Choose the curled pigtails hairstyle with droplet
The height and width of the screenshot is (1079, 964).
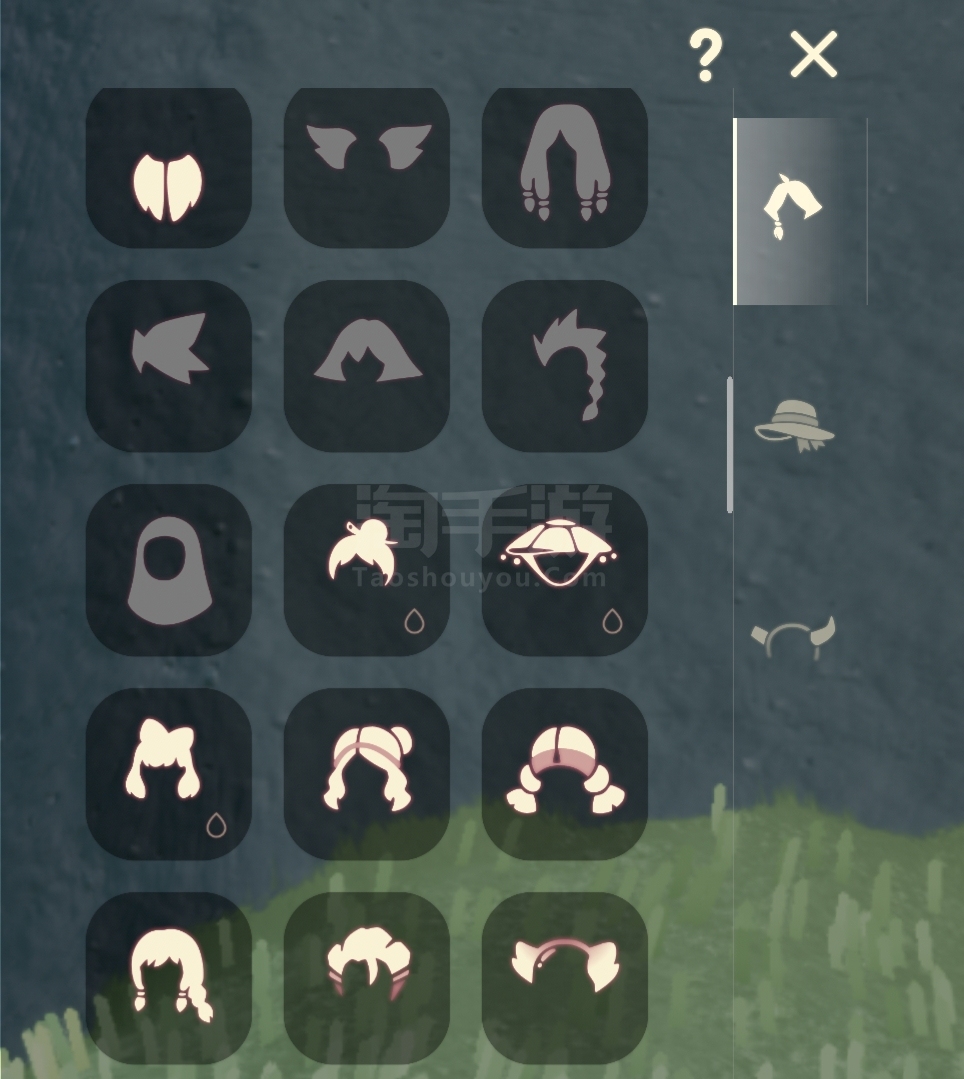click(168, 774)
